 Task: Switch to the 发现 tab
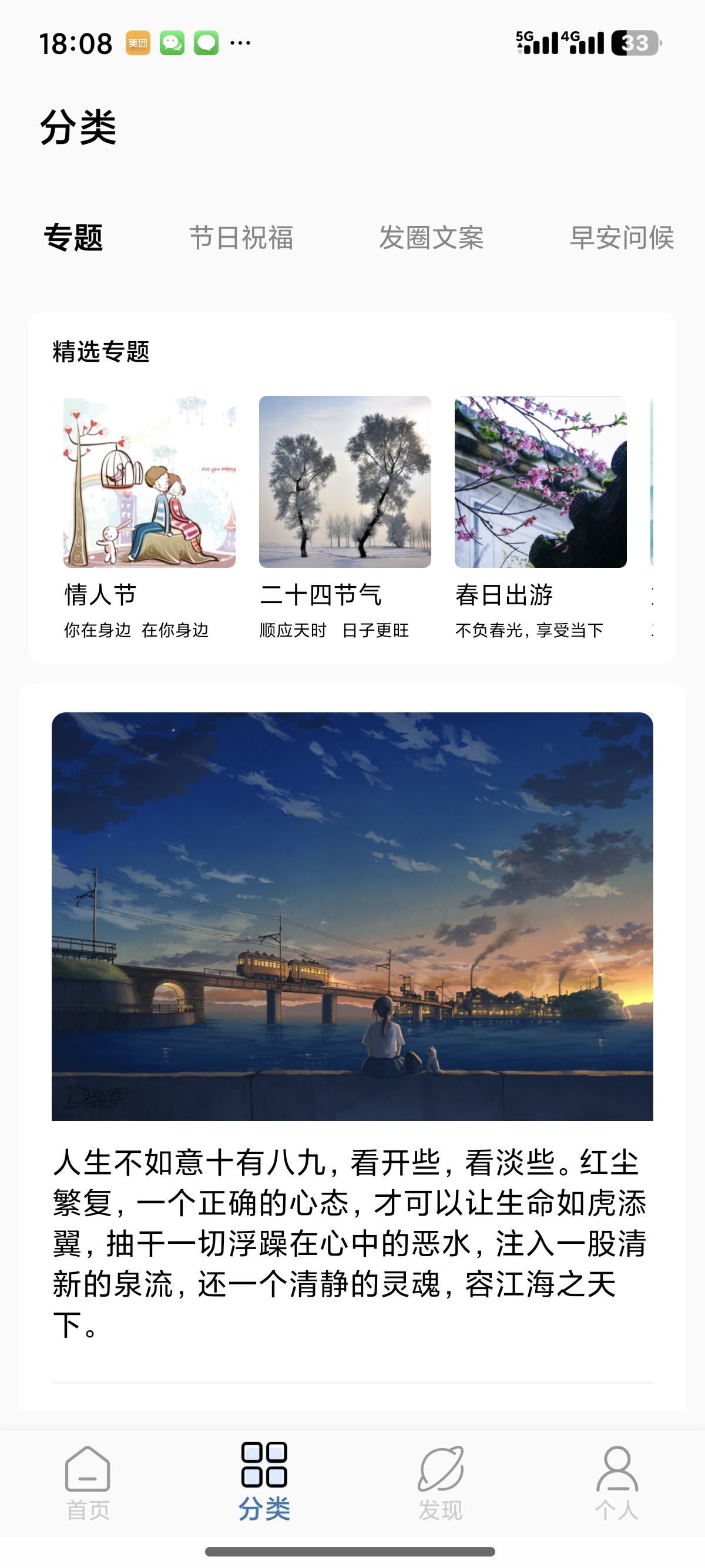[x=440, y=1482]
